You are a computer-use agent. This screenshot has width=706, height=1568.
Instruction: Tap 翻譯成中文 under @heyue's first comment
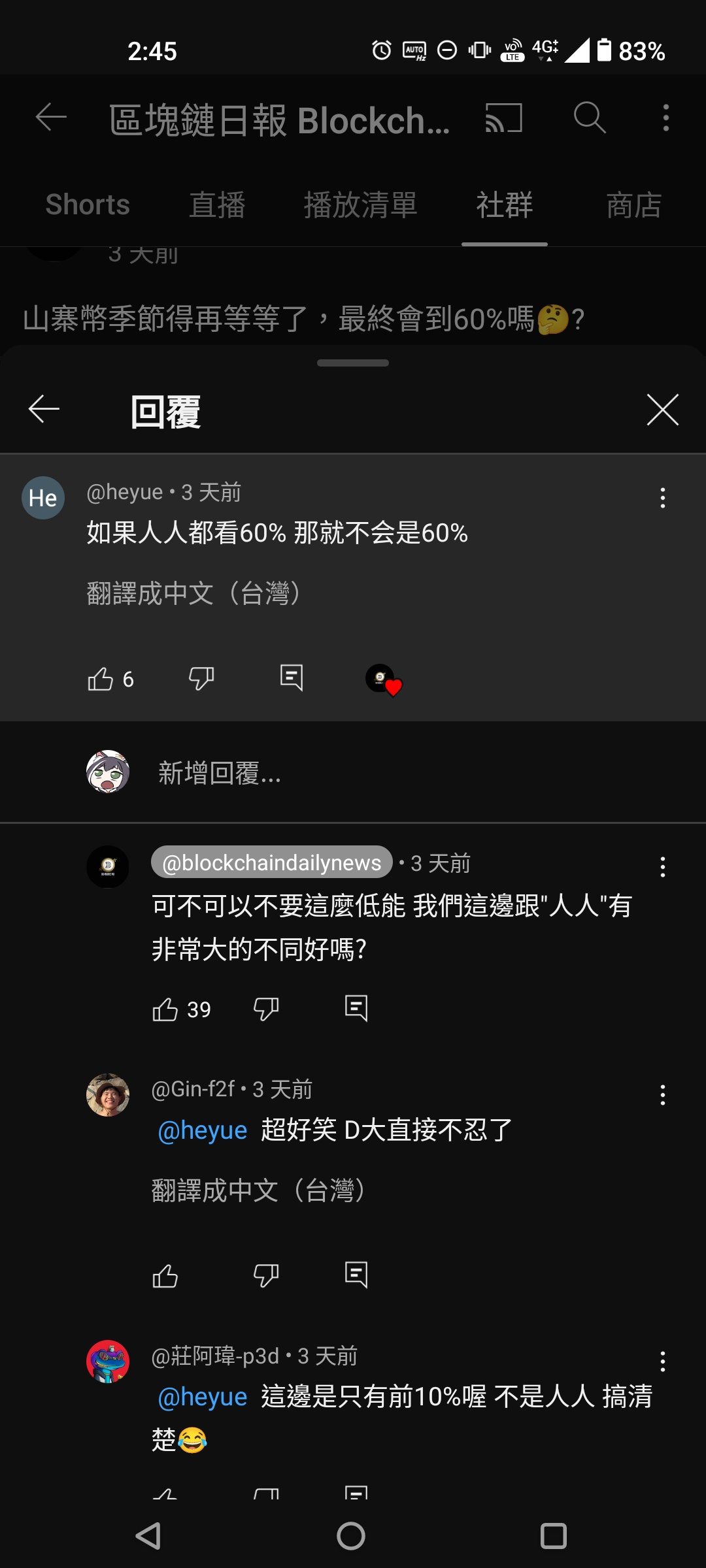click(194, 593)
